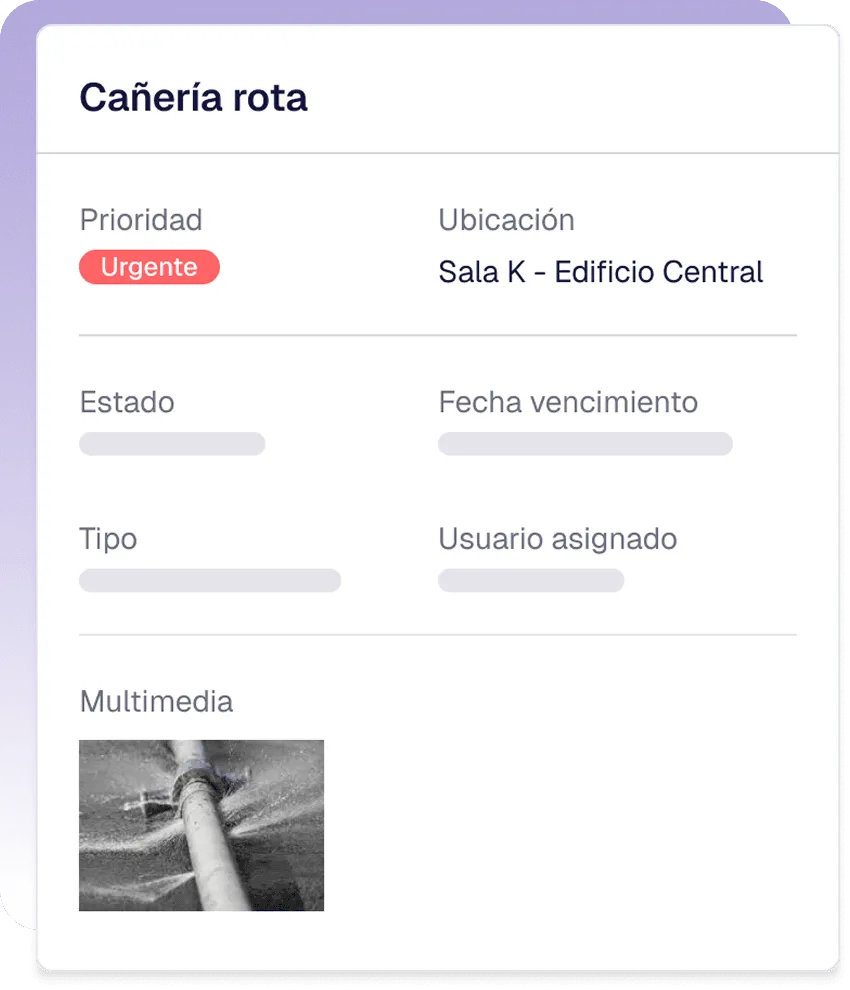Click the Estado field placeholder

click(172, 443)
